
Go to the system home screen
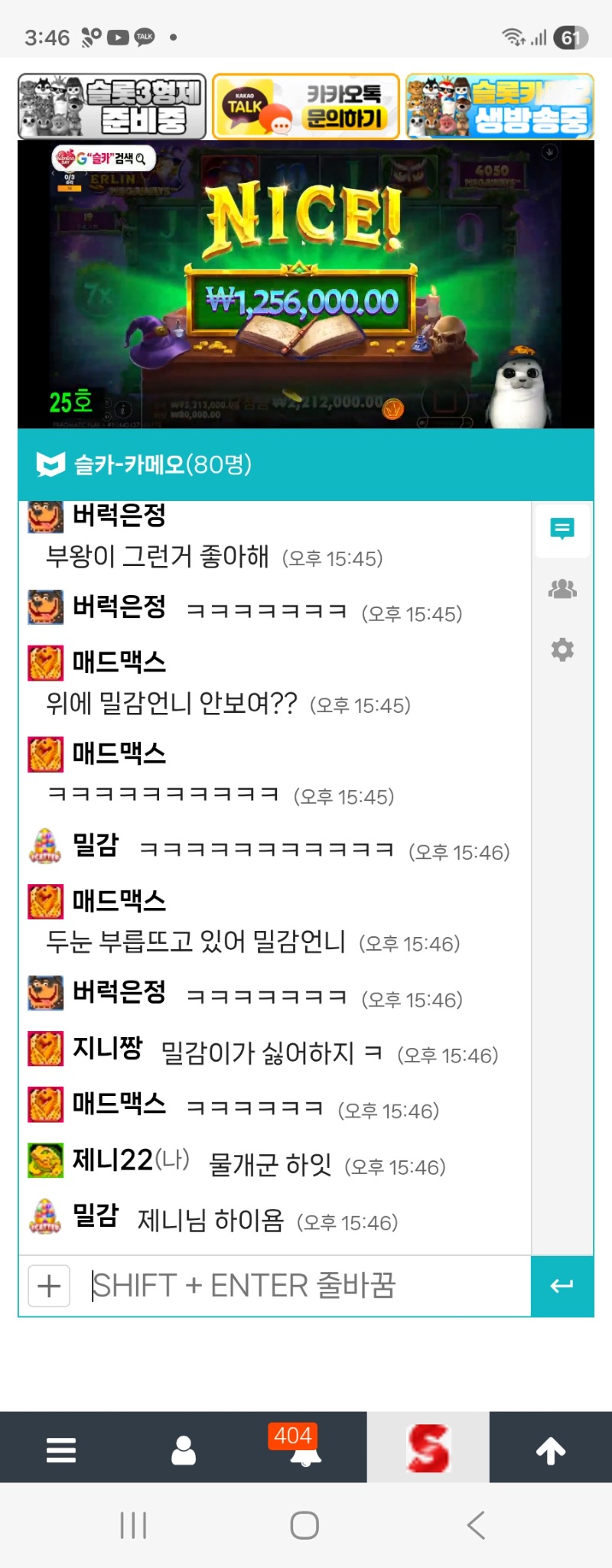(304, 1525)
